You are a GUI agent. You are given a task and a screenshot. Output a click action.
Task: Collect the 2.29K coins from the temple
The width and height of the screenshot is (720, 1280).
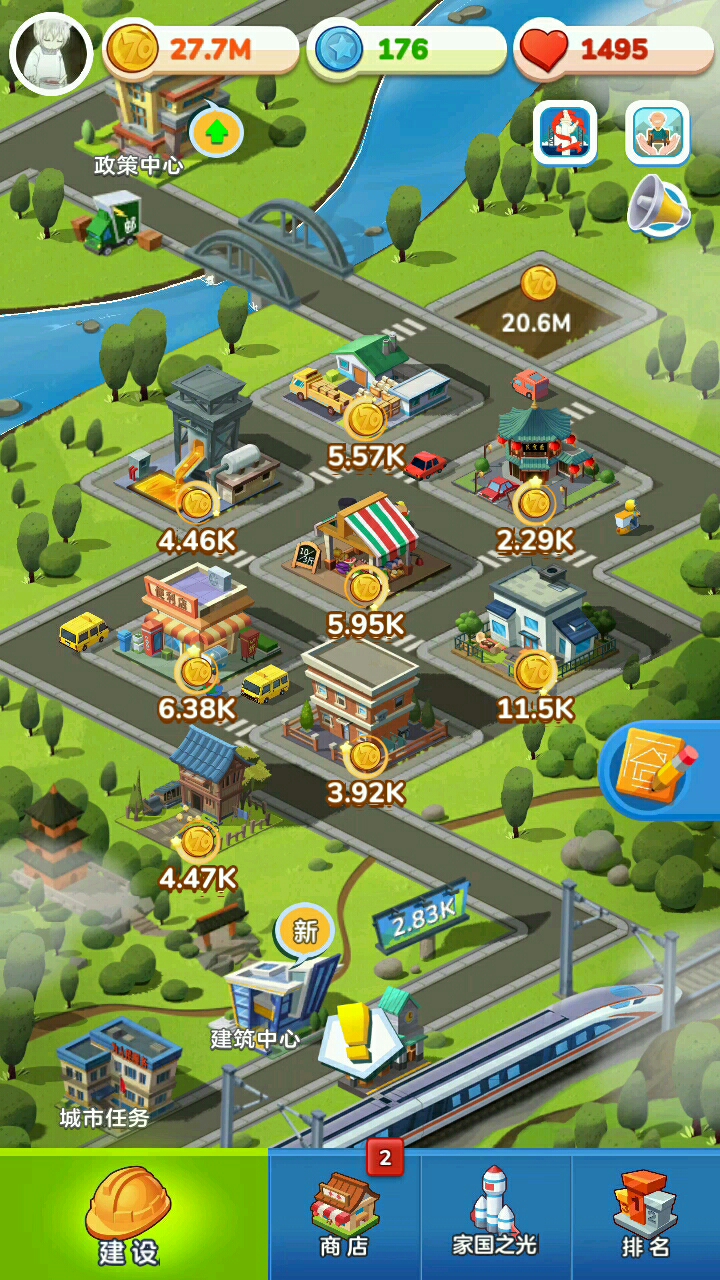(x=535, y=503)
